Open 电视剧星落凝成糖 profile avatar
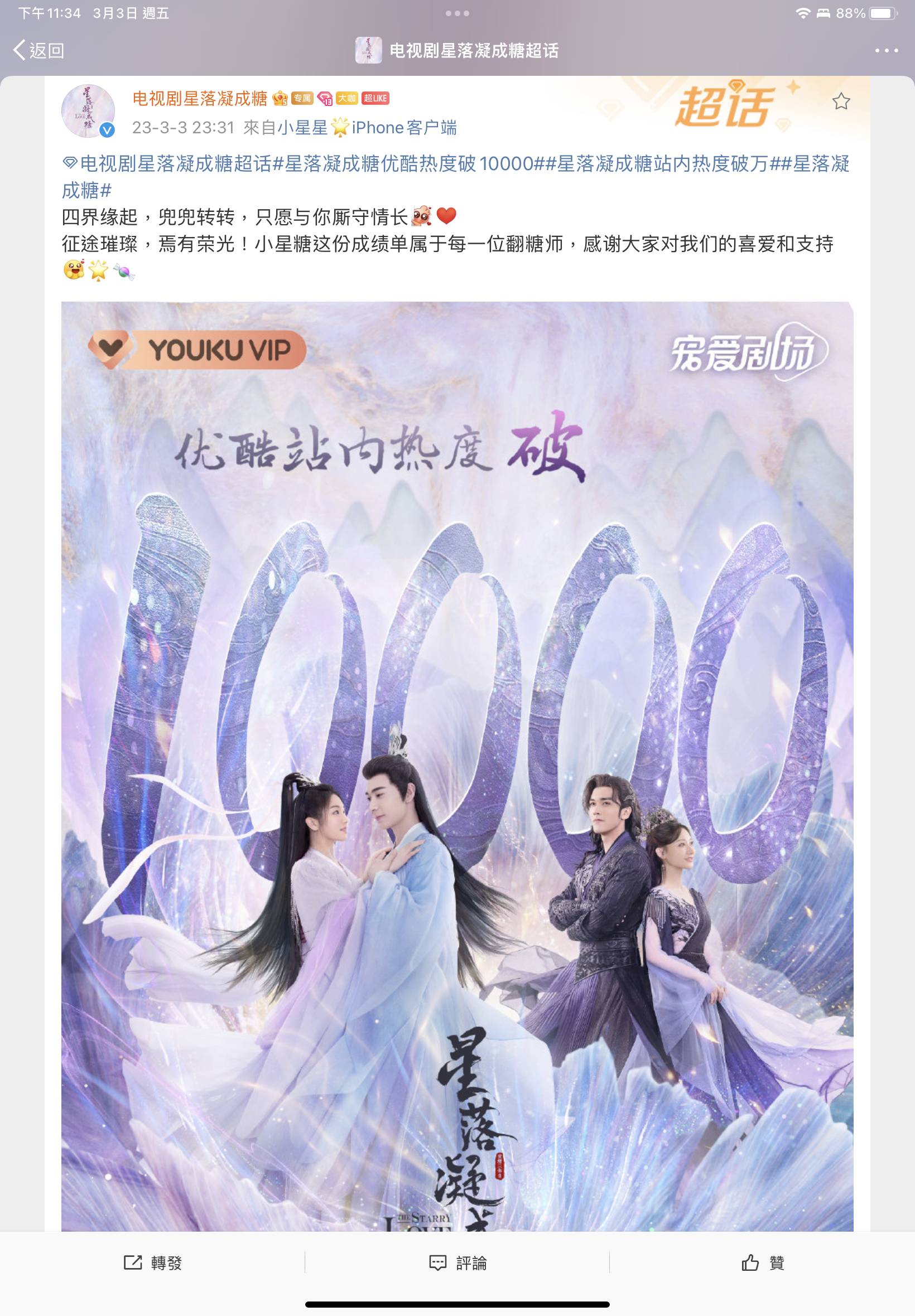Viewport: 915px width, 1316px height. (x=88, y=111)
